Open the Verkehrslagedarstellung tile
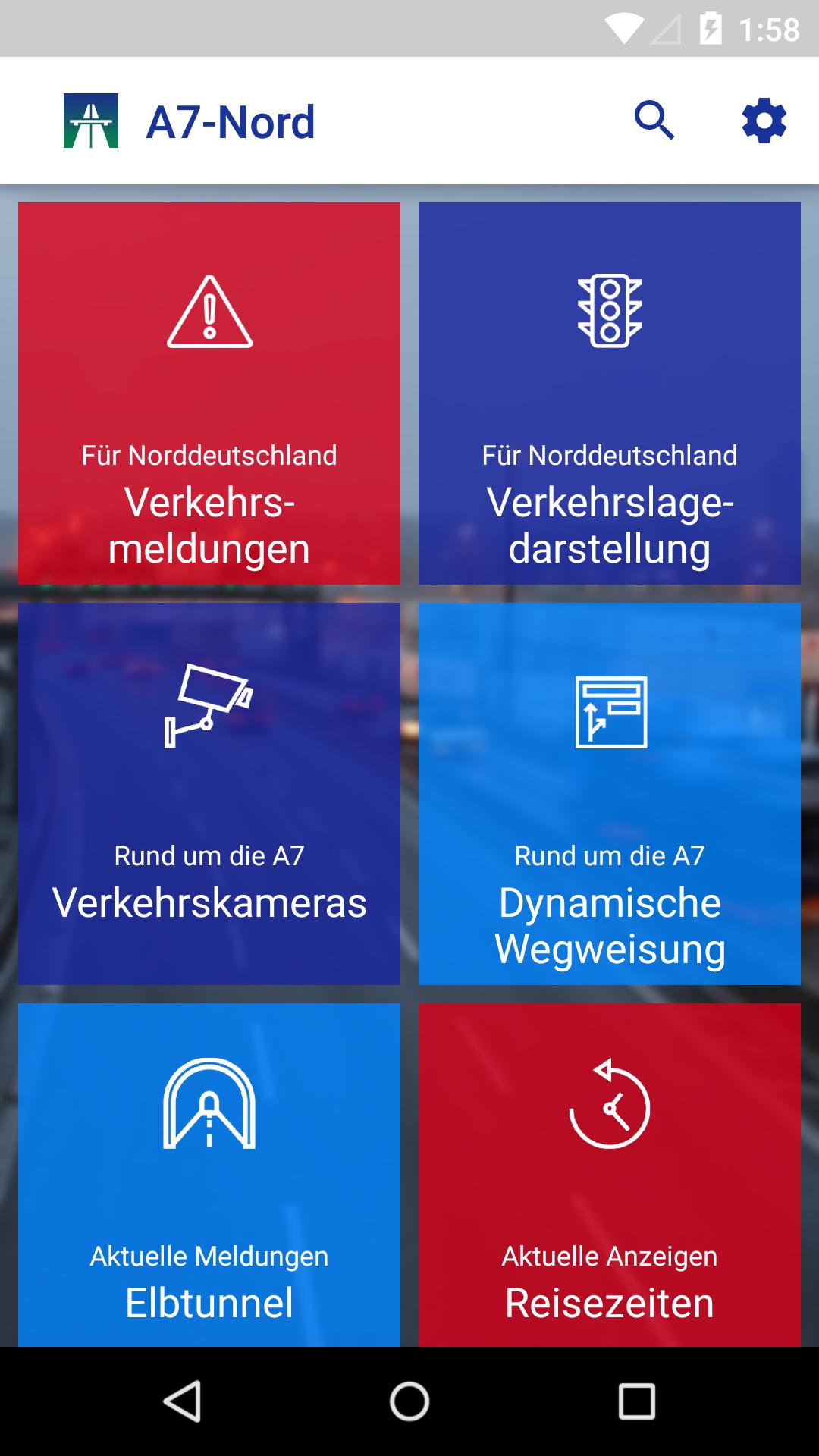The height and width of the screenshot is (1456, 819). [610, 394]
